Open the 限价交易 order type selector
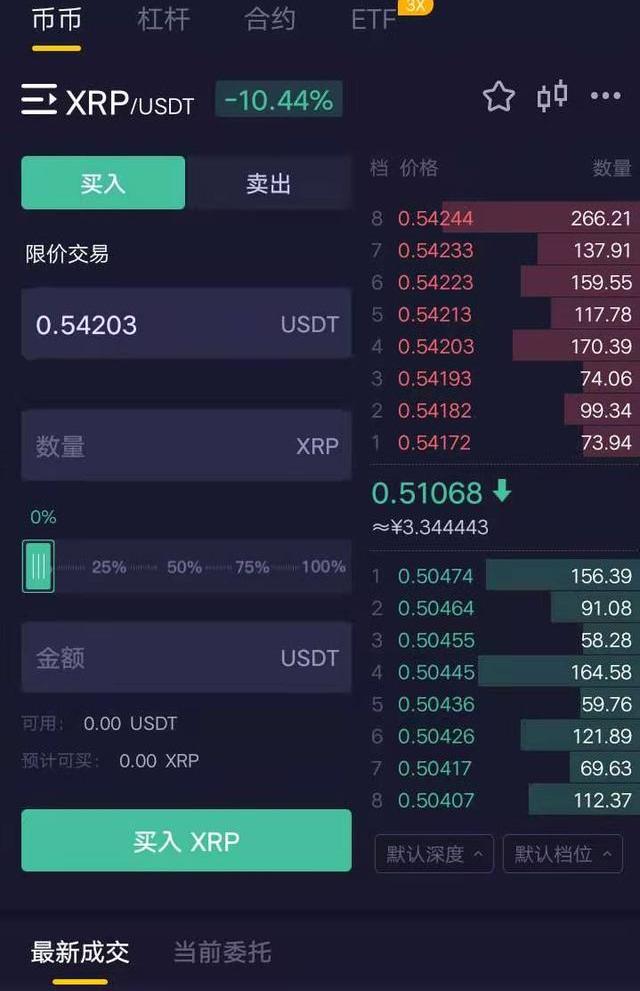640x991 pixels. (67, 254)
